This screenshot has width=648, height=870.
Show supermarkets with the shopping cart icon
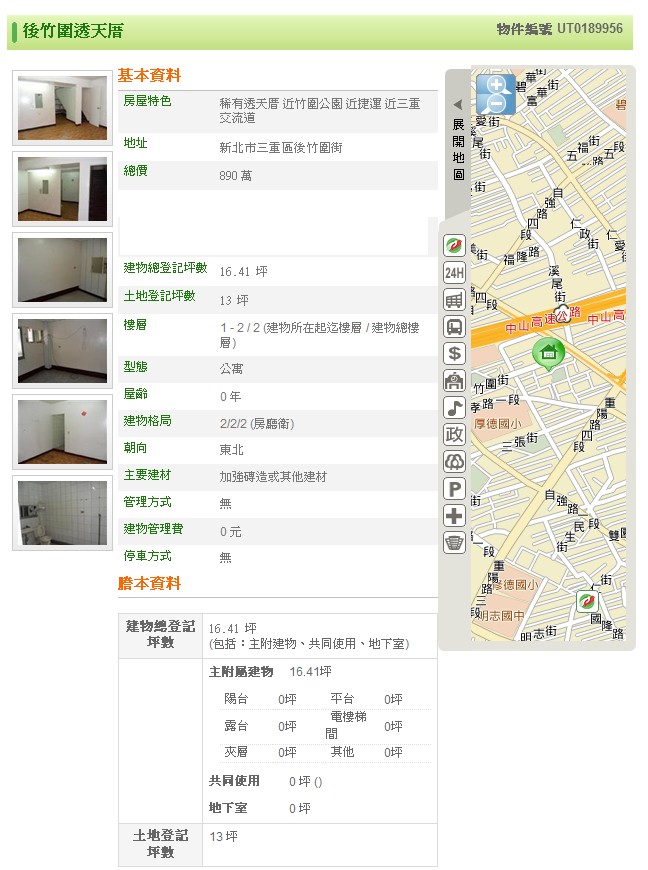[x=455, y=300]
